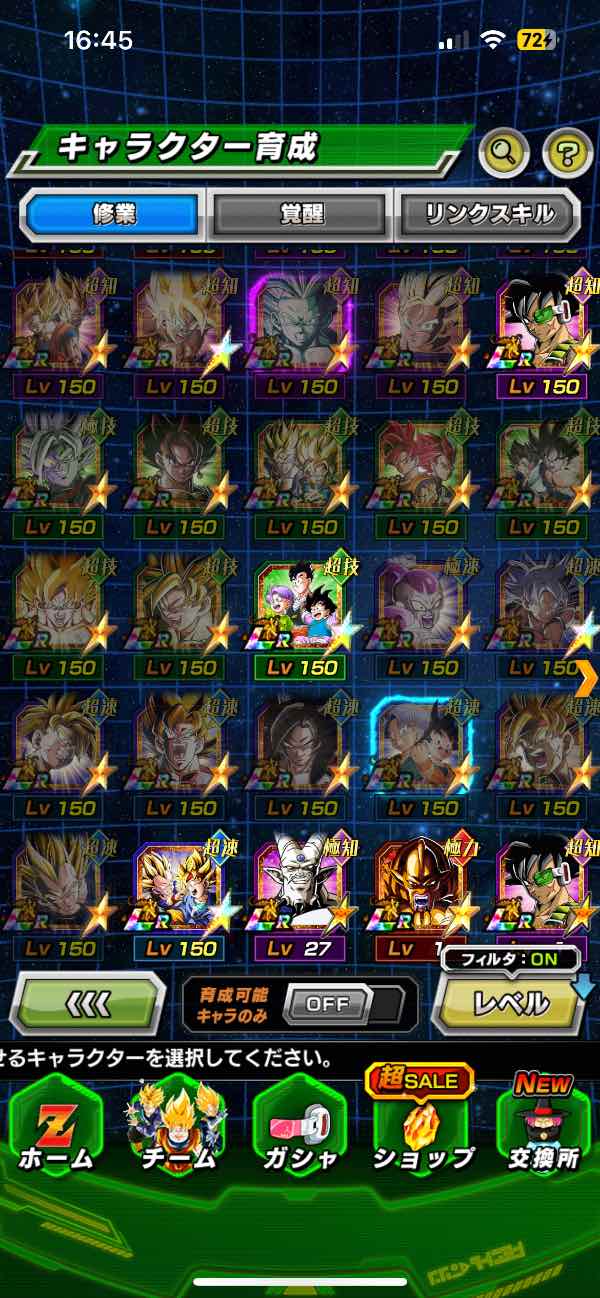Viewport: 600px width, 1298px height.
Task: Tap the green back arrows button
Action: [88, 1003]
